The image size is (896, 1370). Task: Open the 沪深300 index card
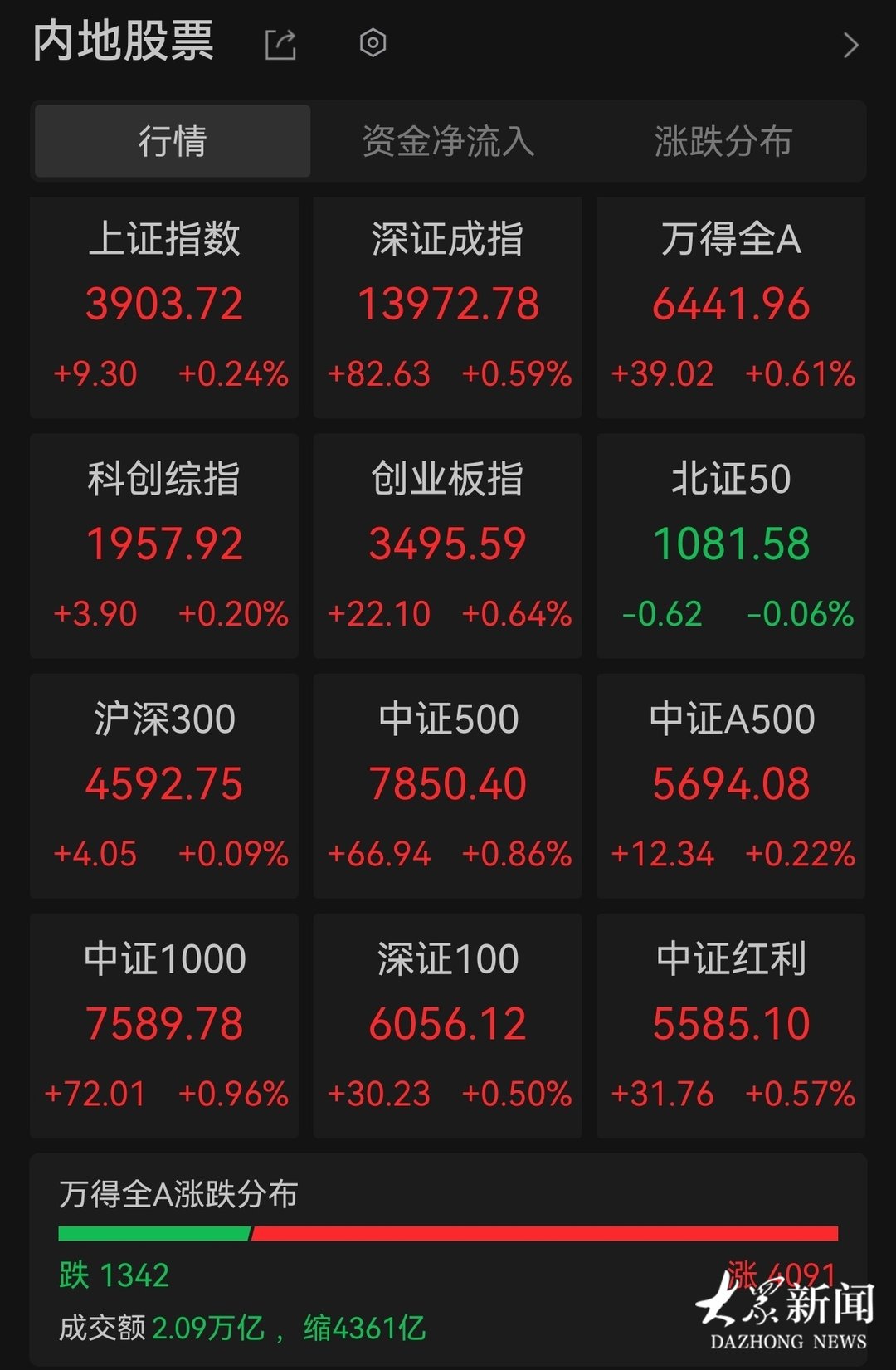pos(164,786)
